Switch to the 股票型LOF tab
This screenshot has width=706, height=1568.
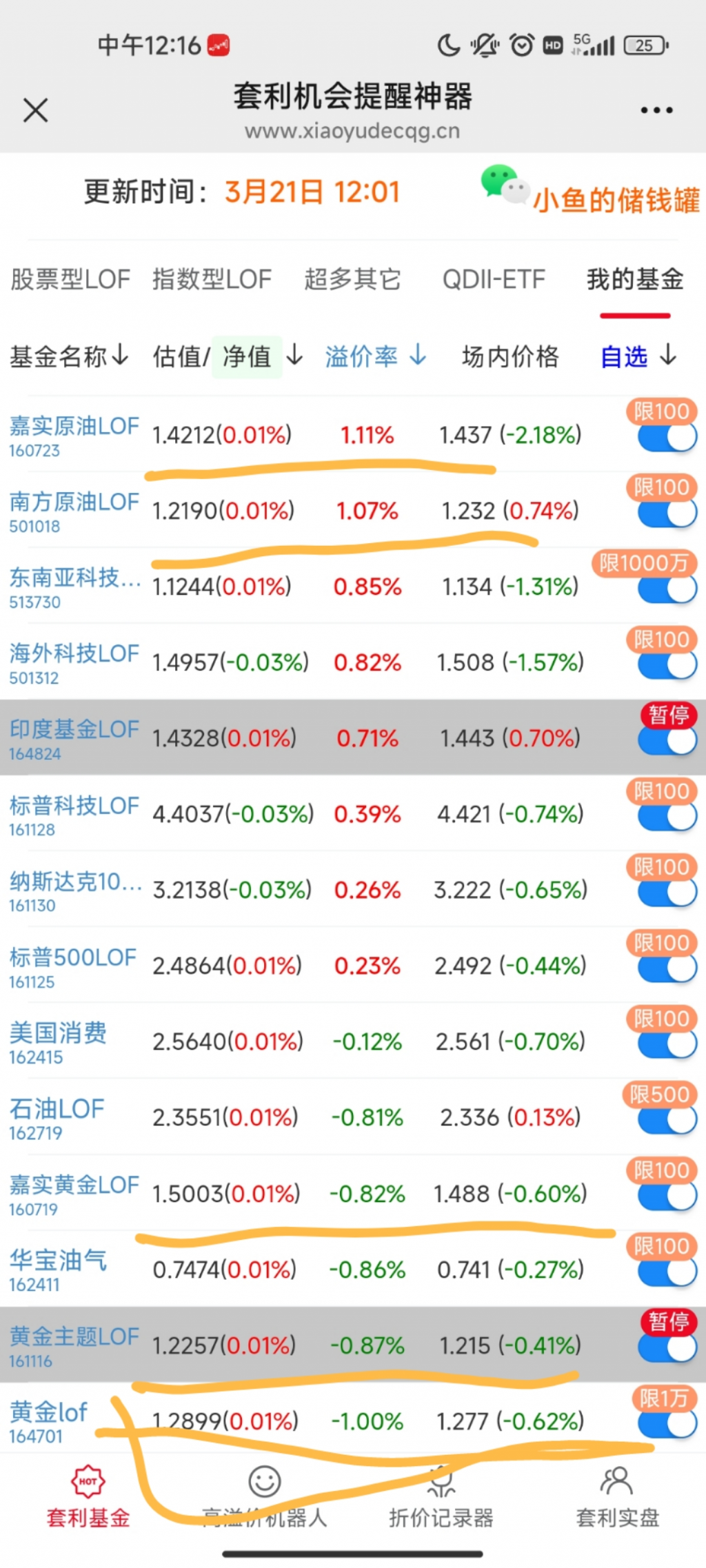pyautogui.click(x=70, y=279)
